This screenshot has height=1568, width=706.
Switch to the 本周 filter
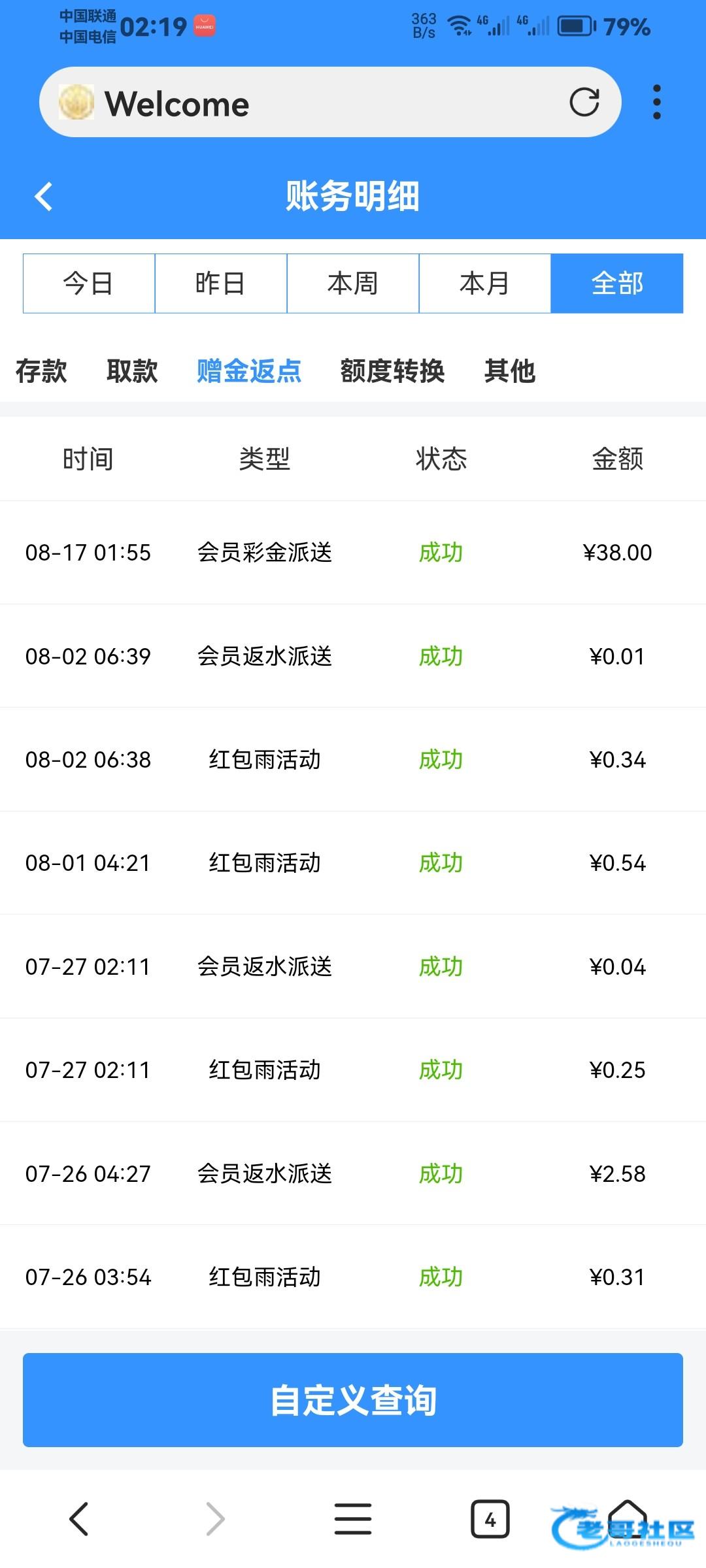coord(353,284)
